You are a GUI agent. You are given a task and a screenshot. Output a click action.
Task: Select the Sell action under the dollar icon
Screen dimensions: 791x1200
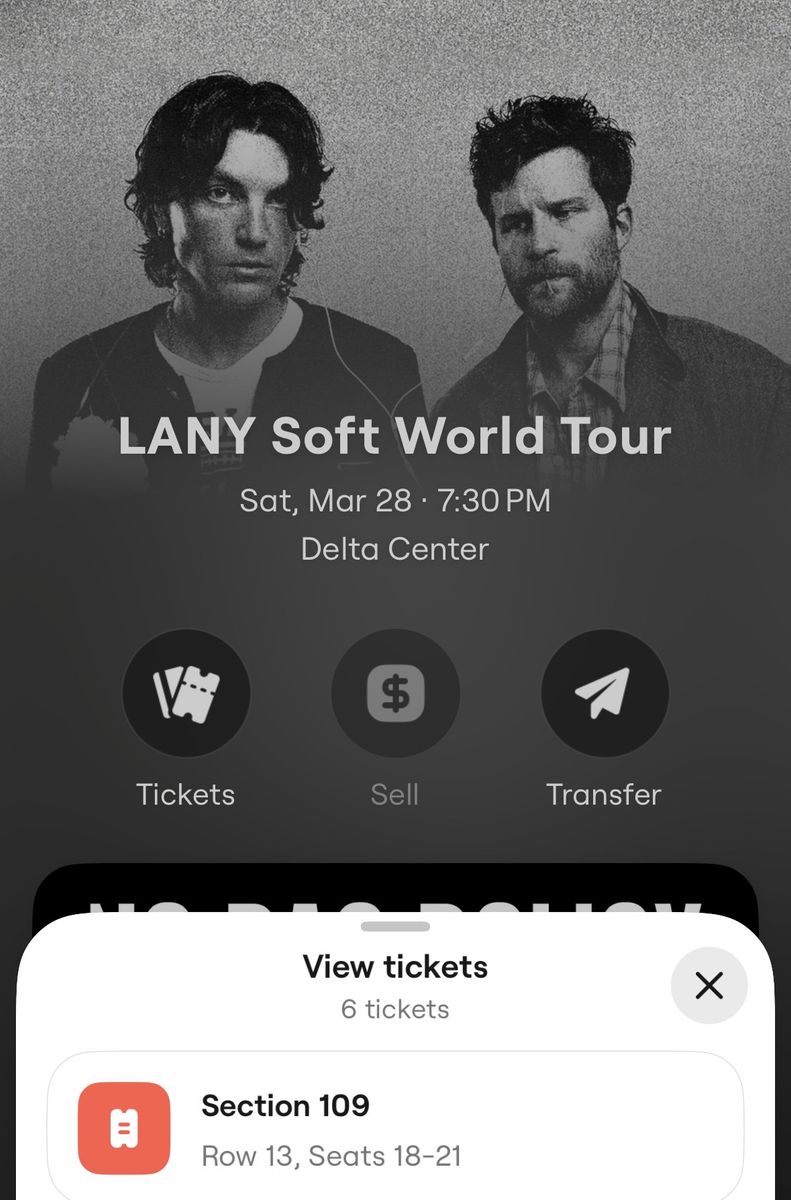pos(396,794)
